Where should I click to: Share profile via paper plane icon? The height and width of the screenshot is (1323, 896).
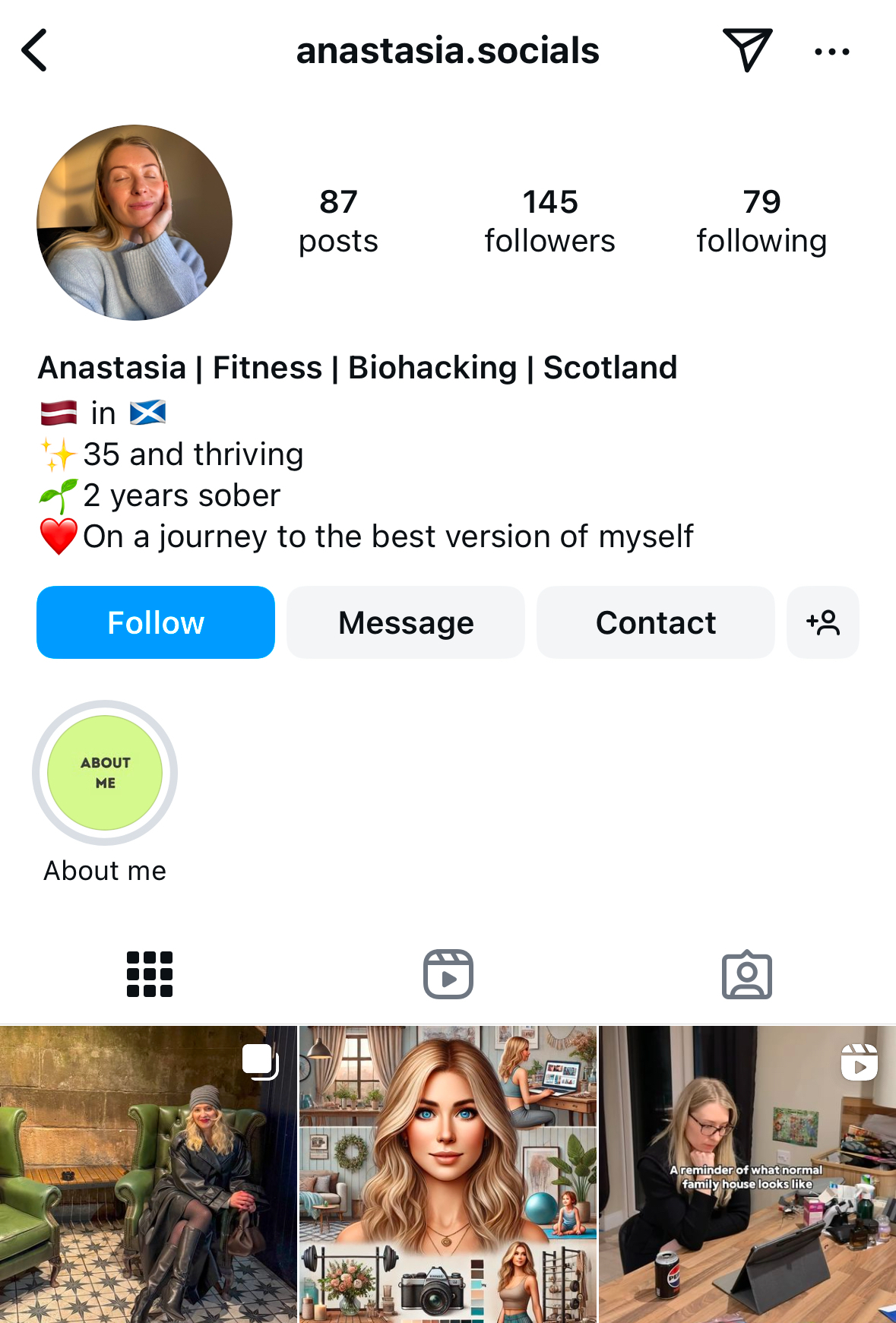(x=747, y=50)
